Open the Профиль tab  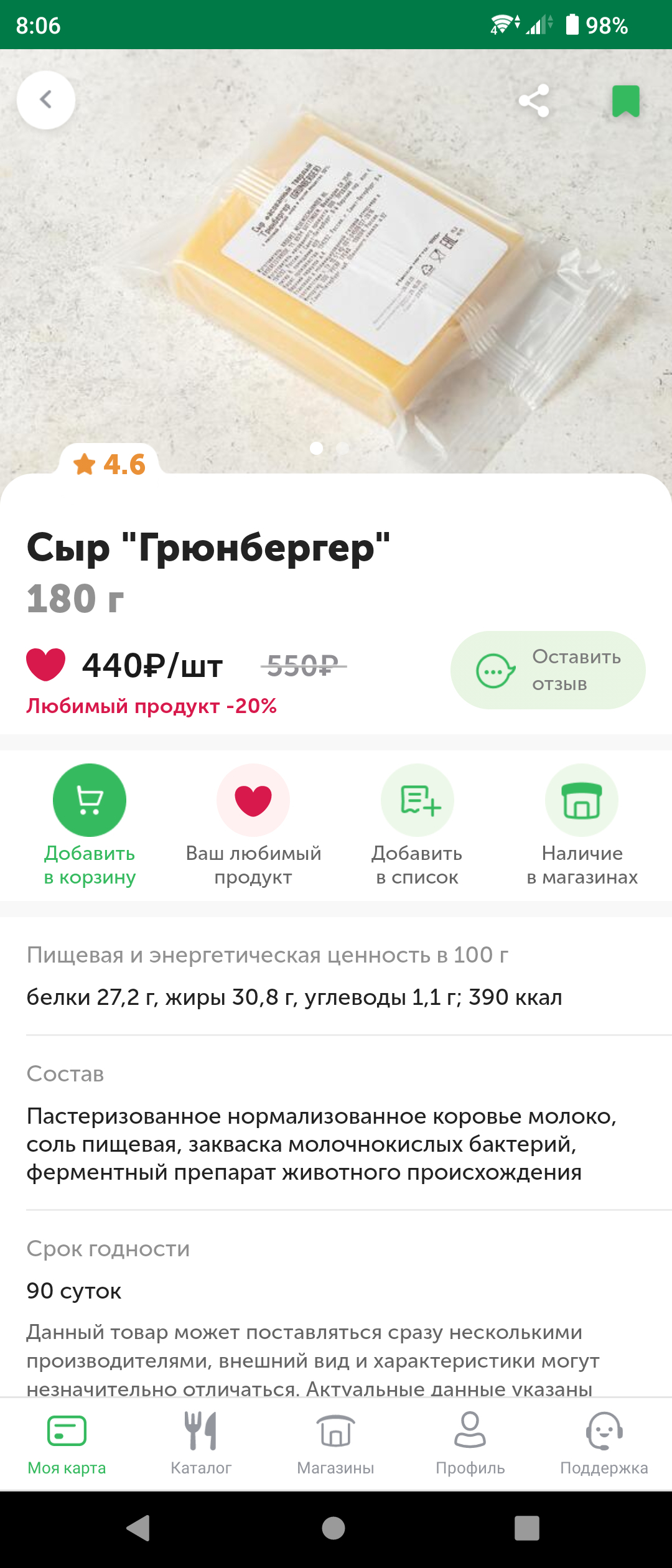[x=470, y=1444]
